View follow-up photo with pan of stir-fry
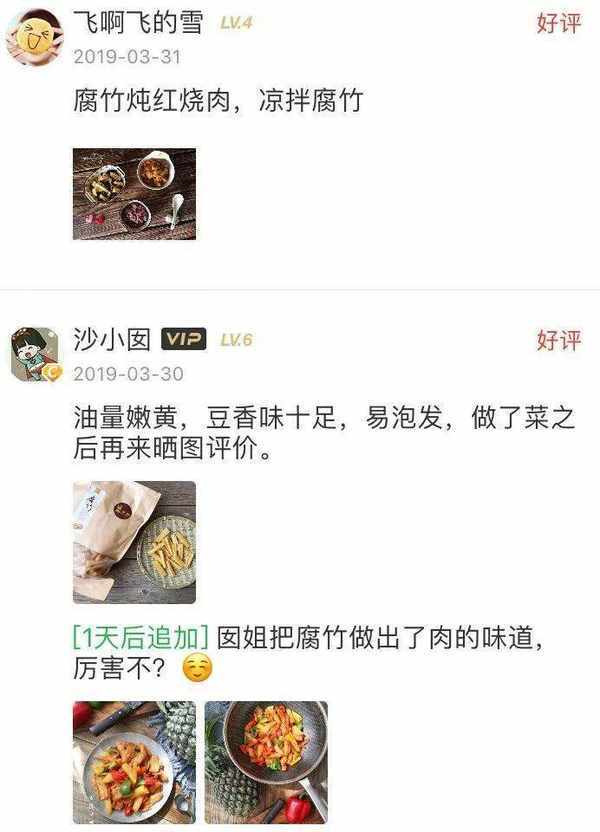This screenshot has width=600, height=832. tap(266, 762)
